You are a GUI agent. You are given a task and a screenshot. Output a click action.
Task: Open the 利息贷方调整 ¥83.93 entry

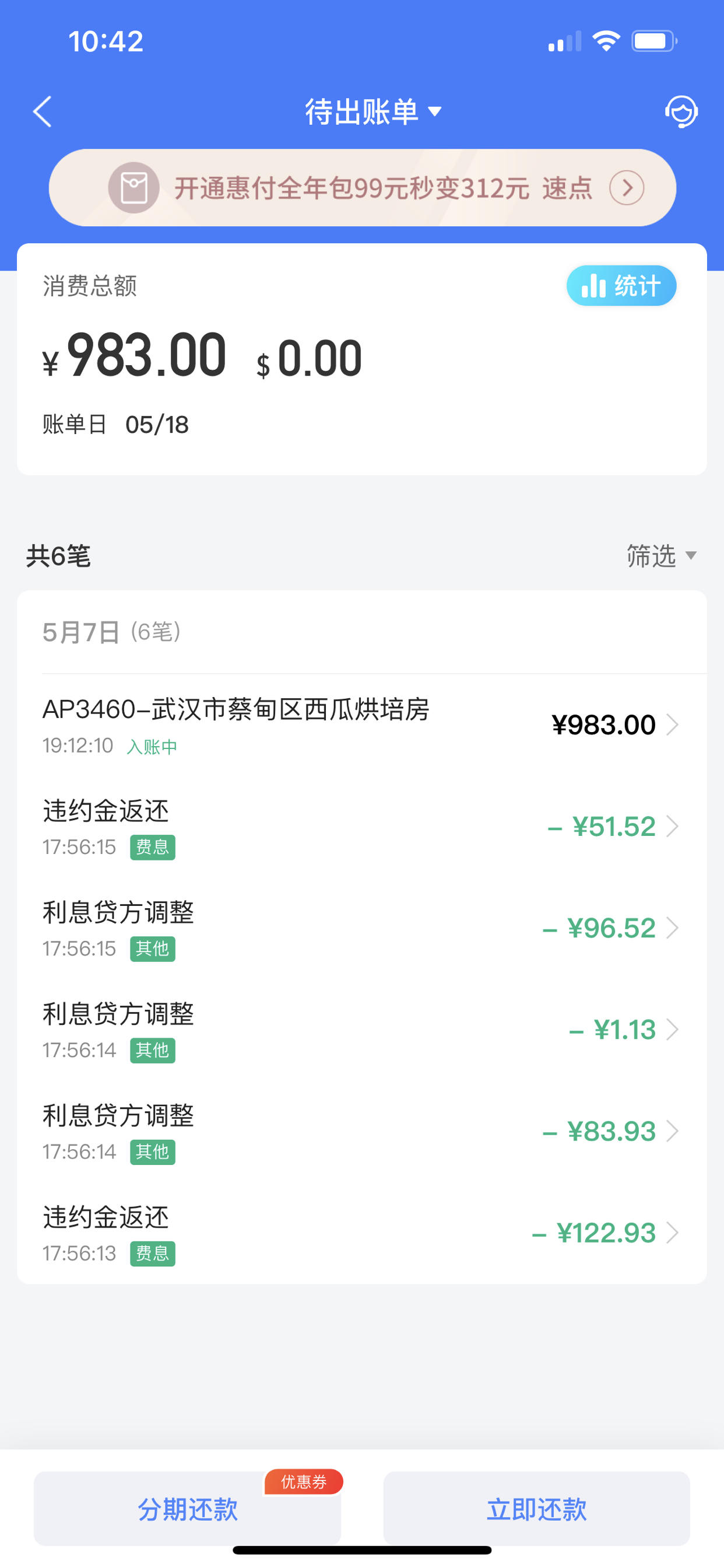(x=362, y=1132)
